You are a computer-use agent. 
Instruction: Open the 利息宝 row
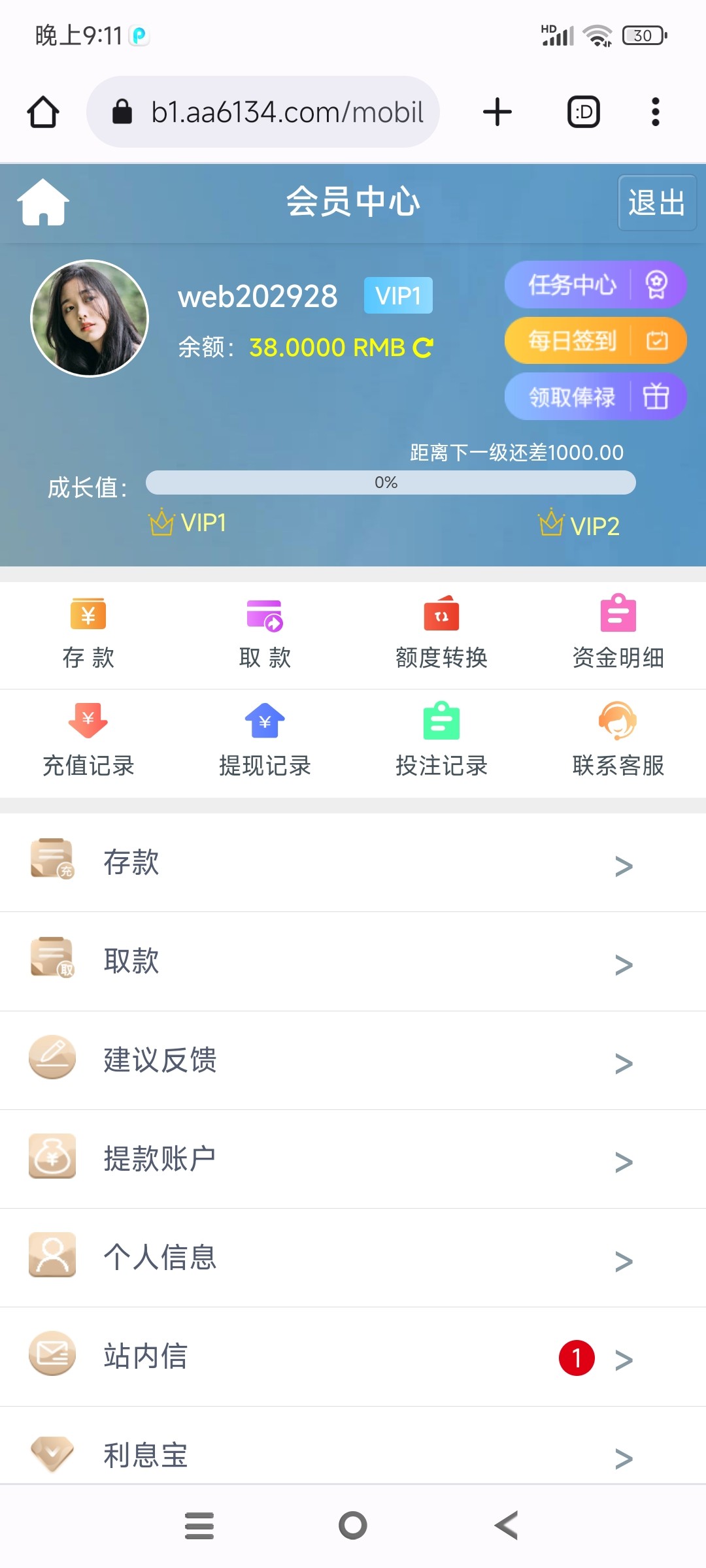click(353, 1454)
